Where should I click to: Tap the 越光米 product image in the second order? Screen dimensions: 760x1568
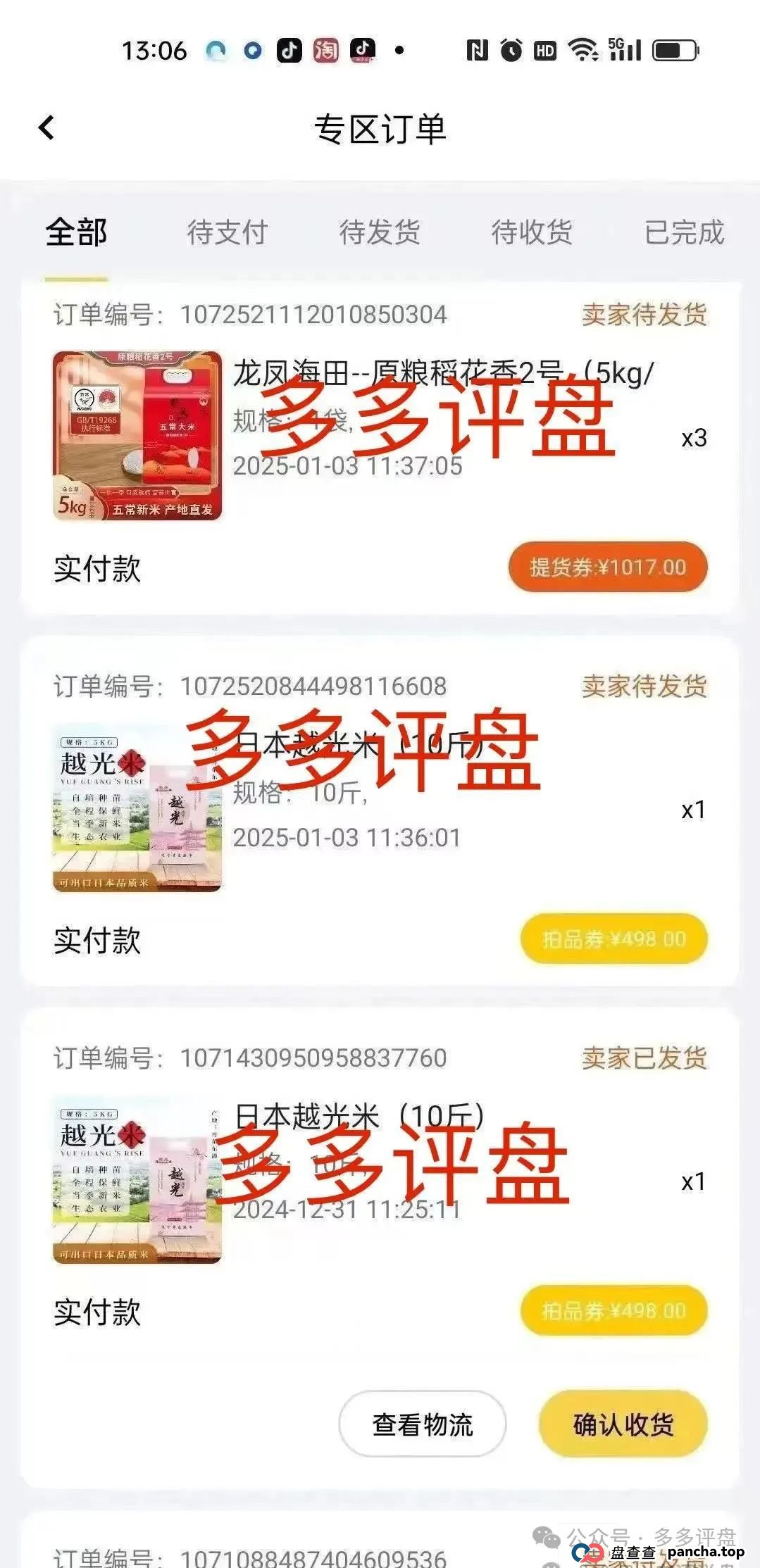(x=137, y=808)
